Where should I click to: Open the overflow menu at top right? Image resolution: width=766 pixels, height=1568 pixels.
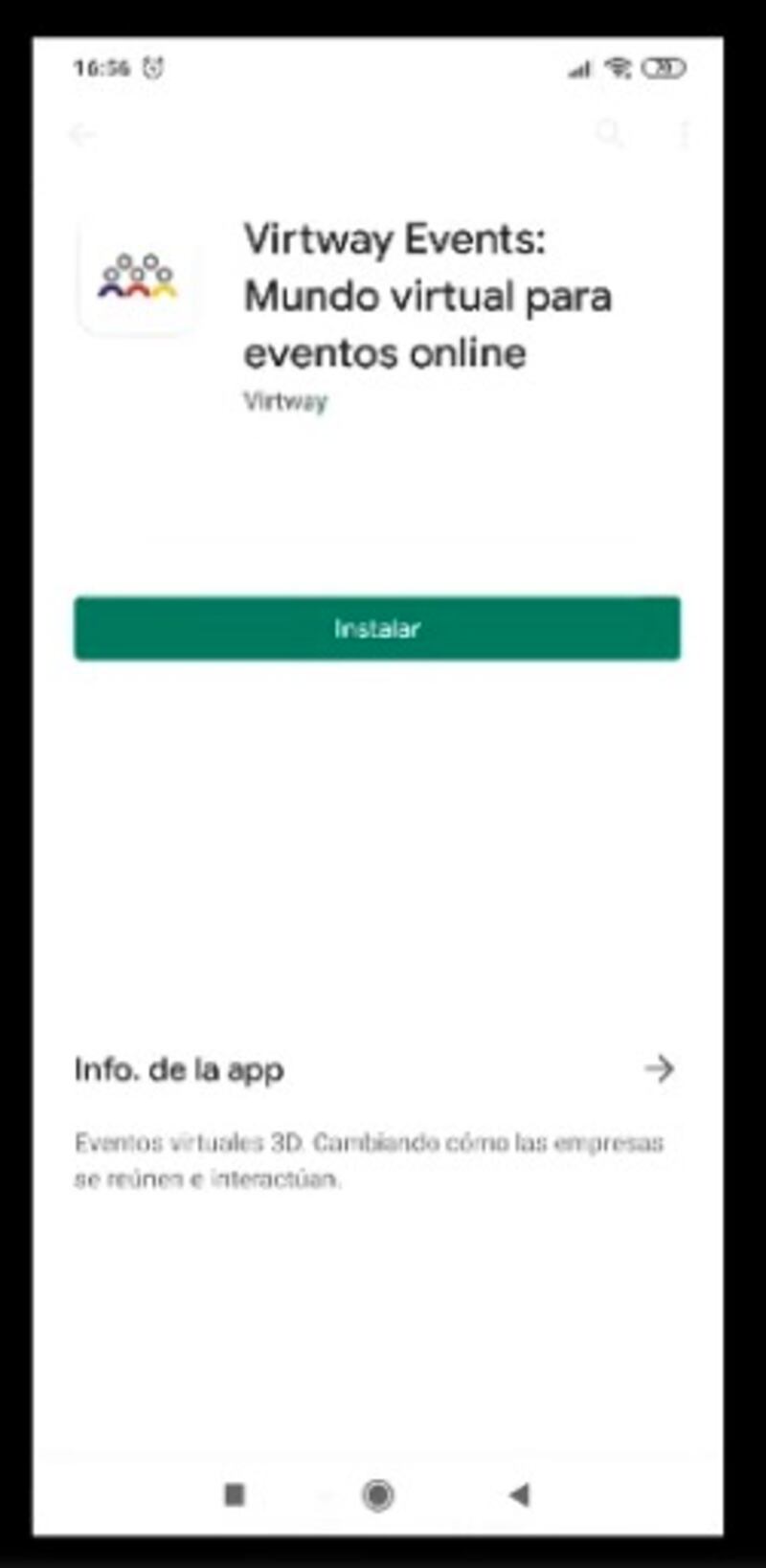(684, 134)
